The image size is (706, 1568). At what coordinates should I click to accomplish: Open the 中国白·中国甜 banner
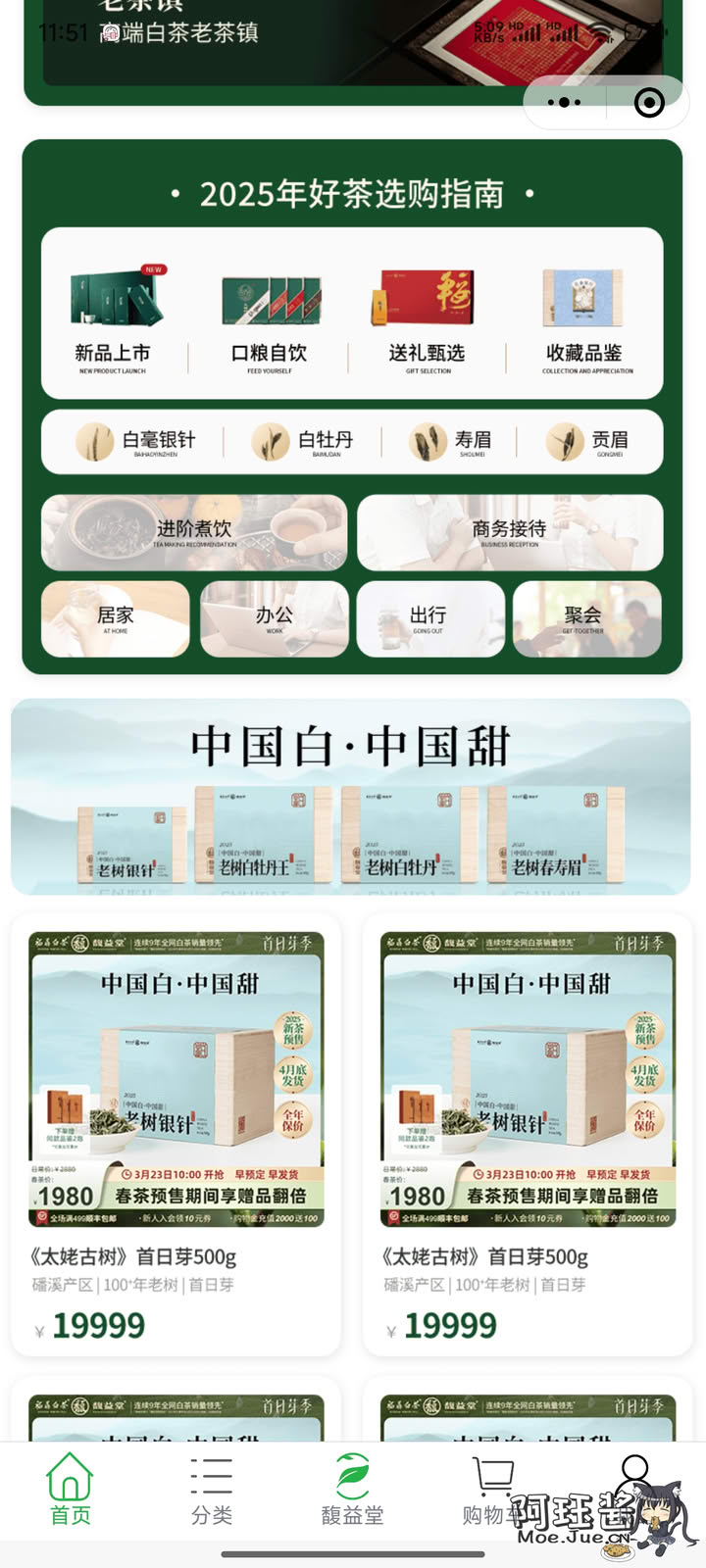351,796
